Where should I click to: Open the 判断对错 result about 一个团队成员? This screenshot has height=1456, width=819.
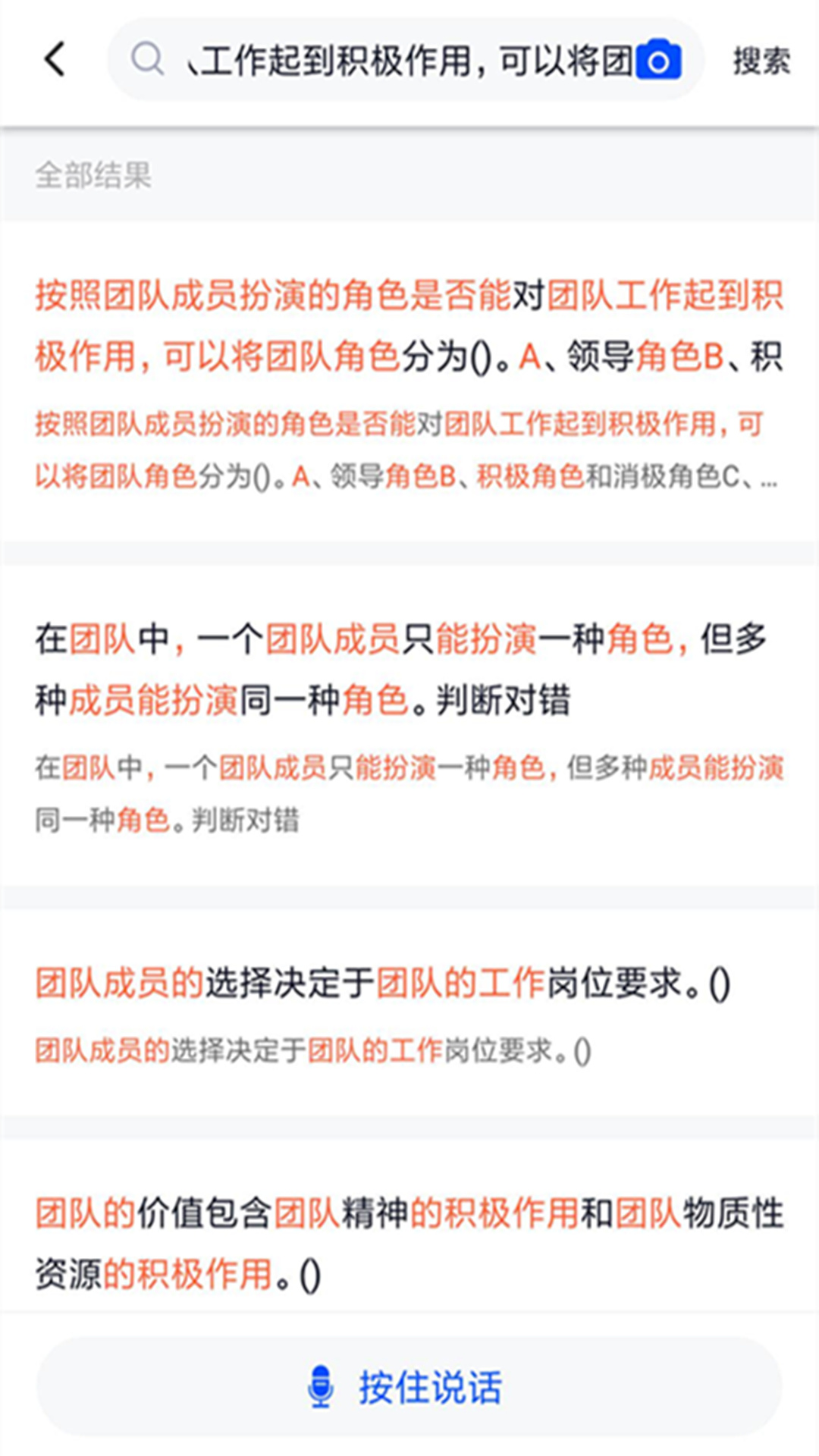tap(409, 726)
